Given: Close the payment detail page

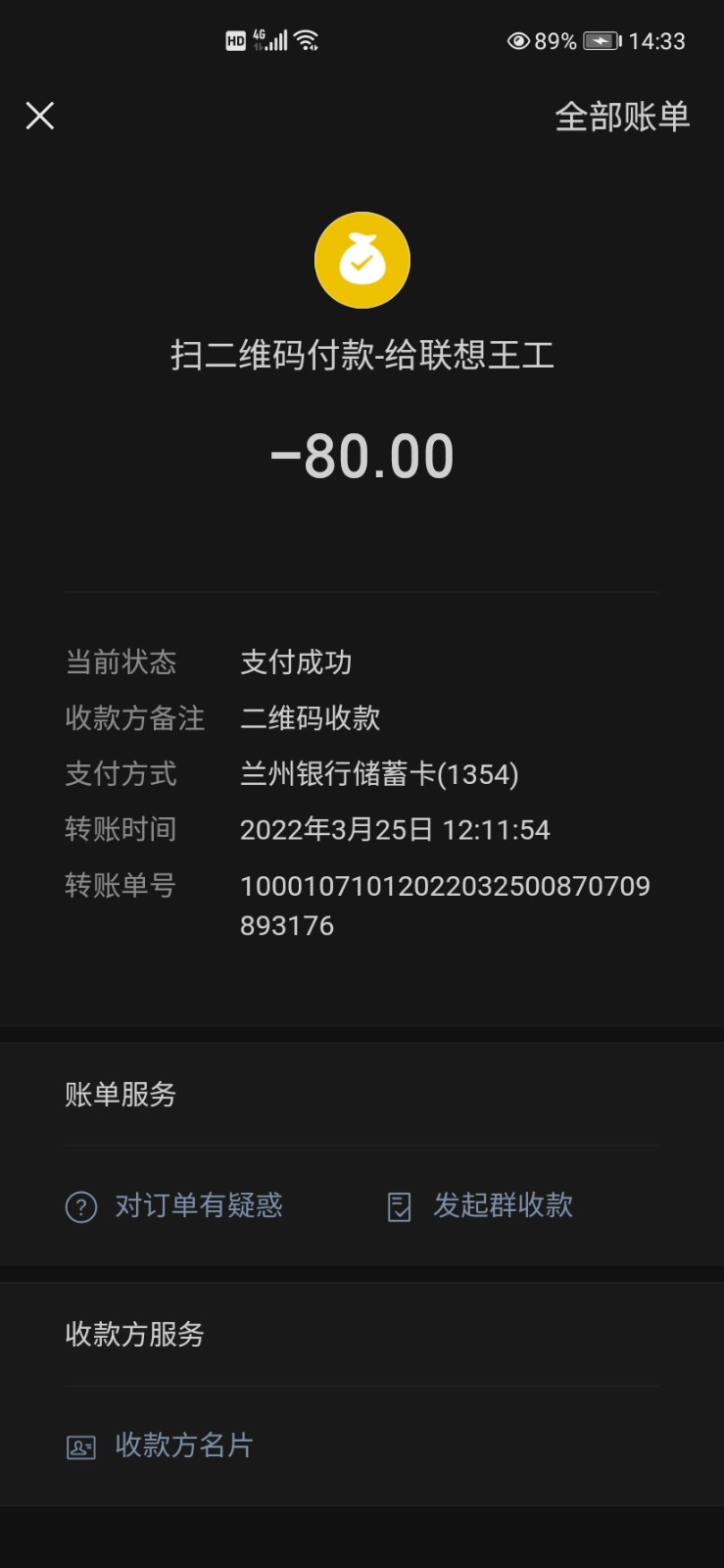Looking at the screenshot, I should tap(40, 116).
